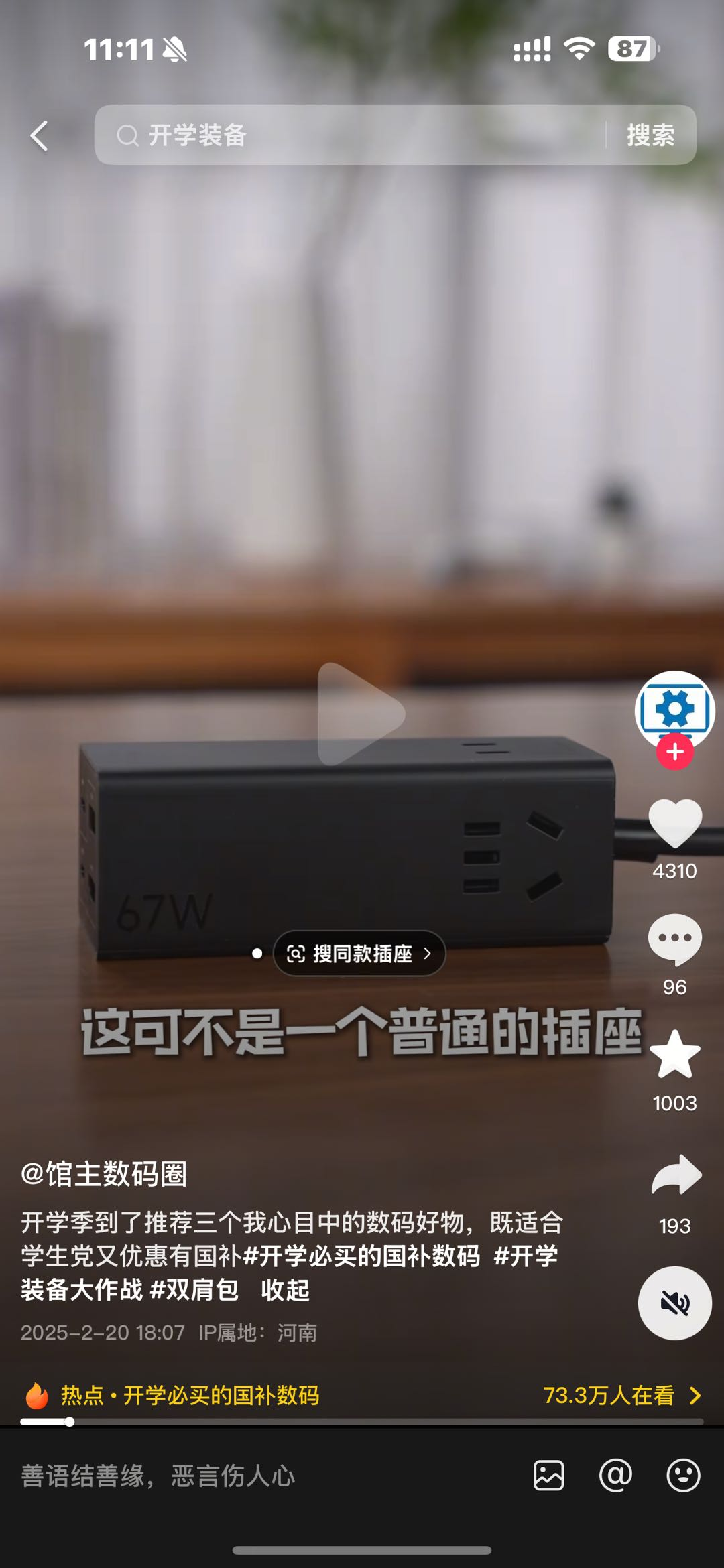
Task: Unmute the video sound
Action: coord(674,1303)
